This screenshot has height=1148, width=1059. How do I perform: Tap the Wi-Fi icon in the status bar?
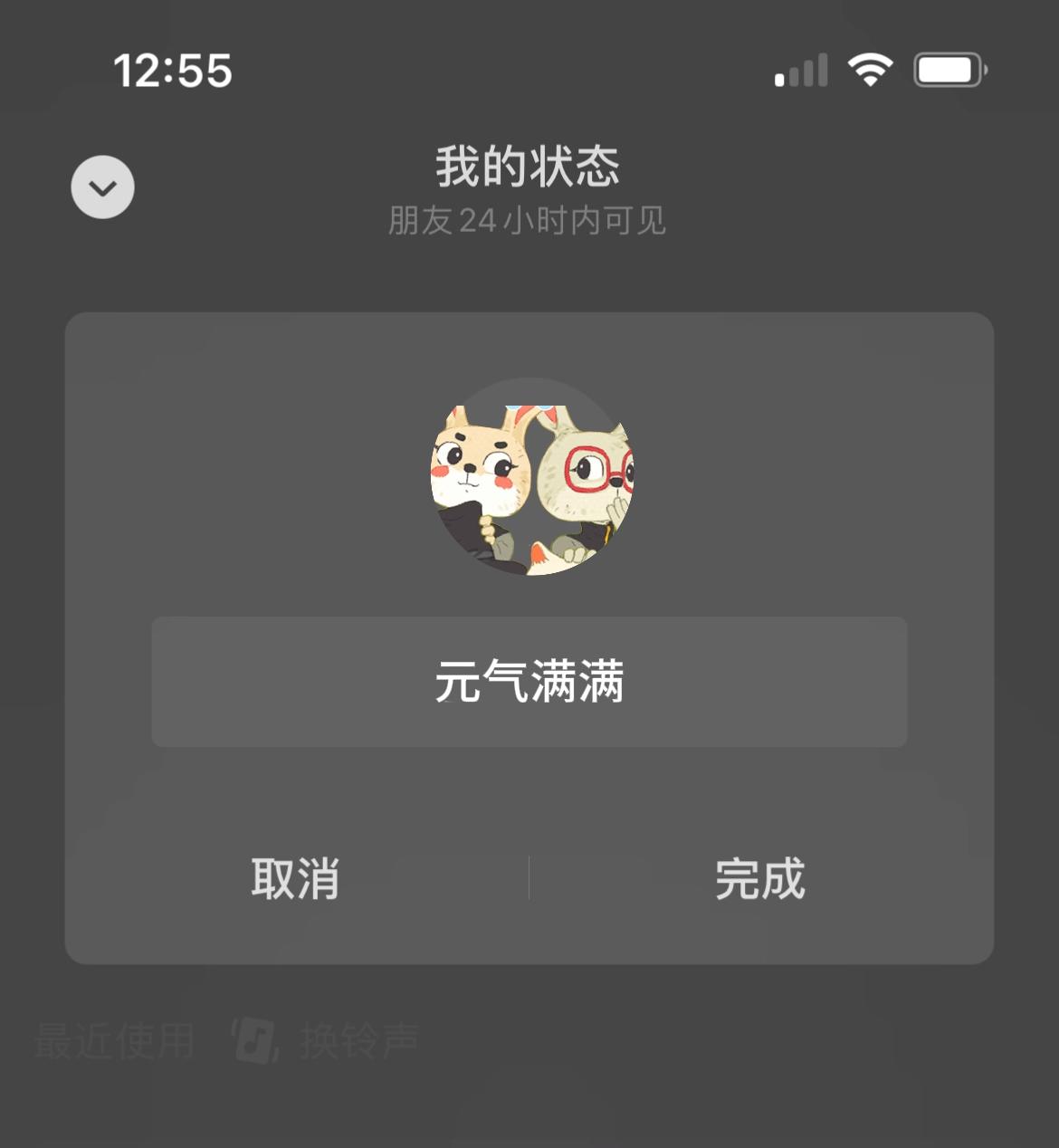point(870,70)
